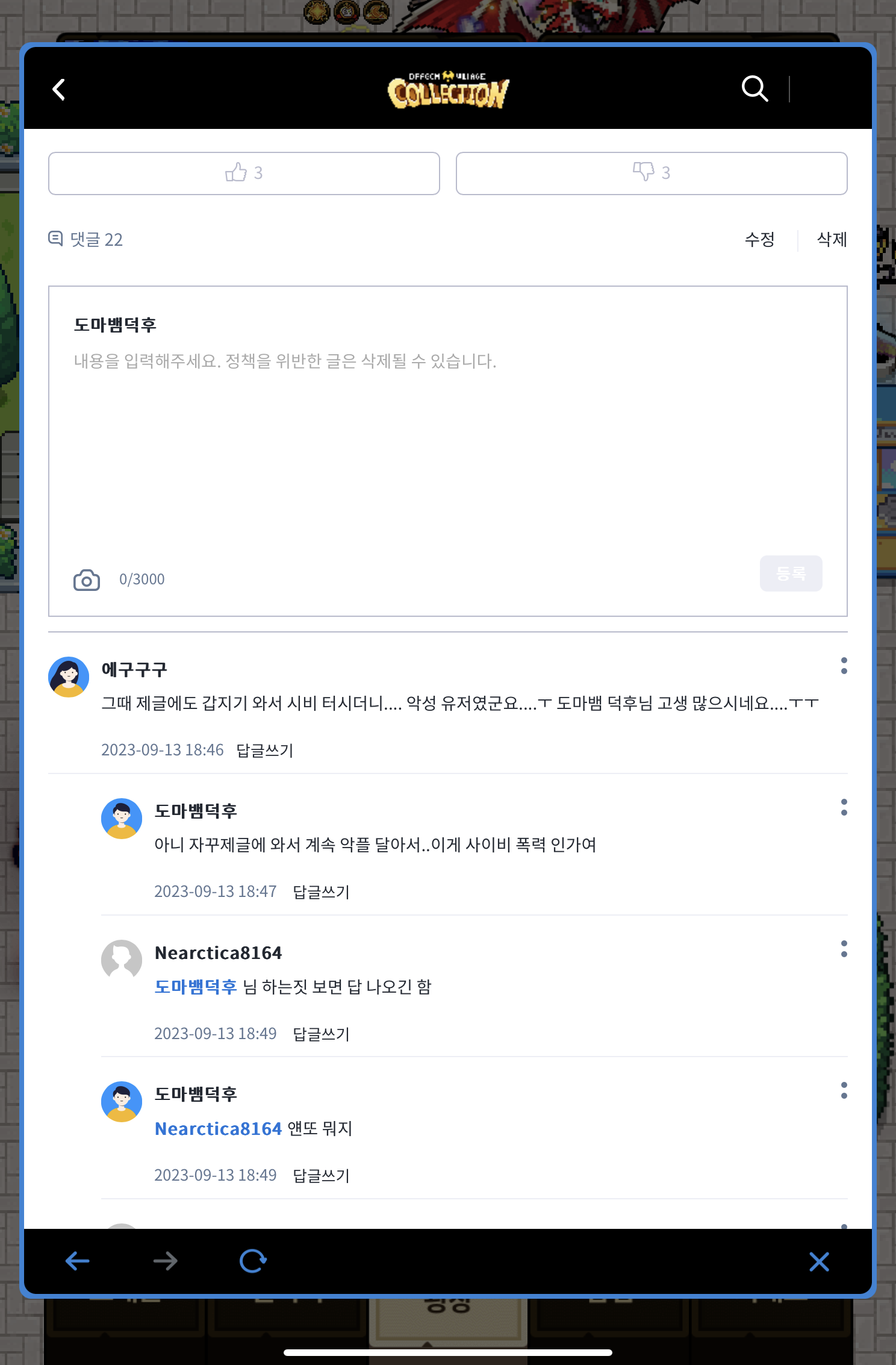Navigate back in the in-app browser
896x1365 pixels.
(x=78, y=1261)
